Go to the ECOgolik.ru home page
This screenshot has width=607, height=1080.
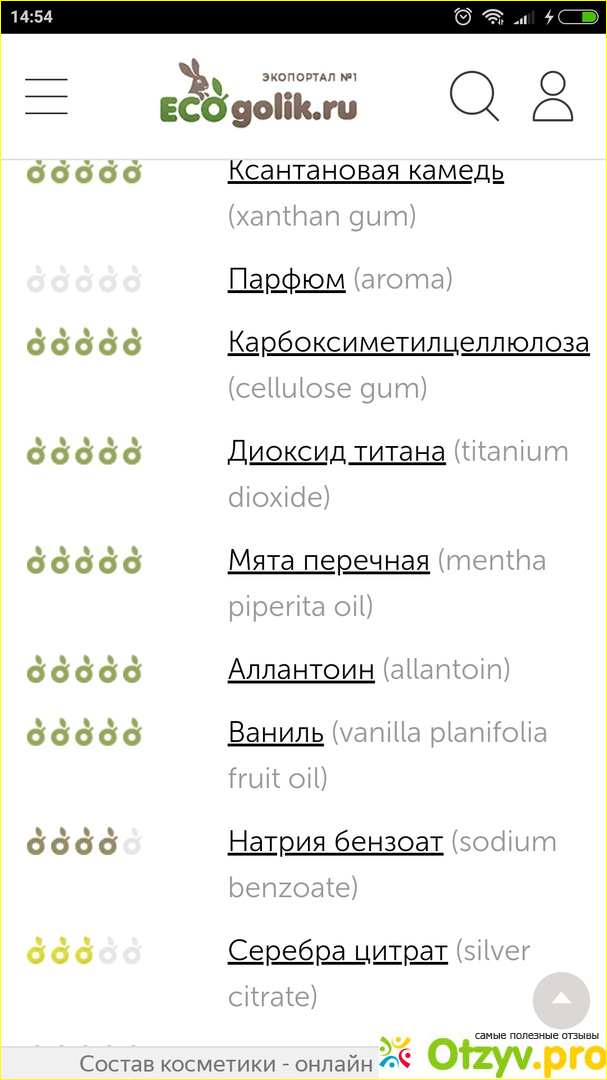(258, 95)
